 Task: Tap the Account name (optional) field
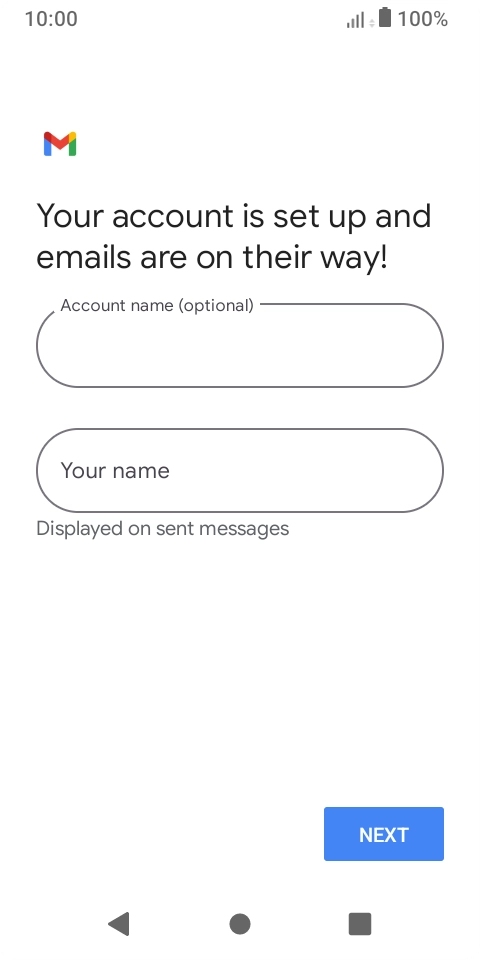(240, 345)
